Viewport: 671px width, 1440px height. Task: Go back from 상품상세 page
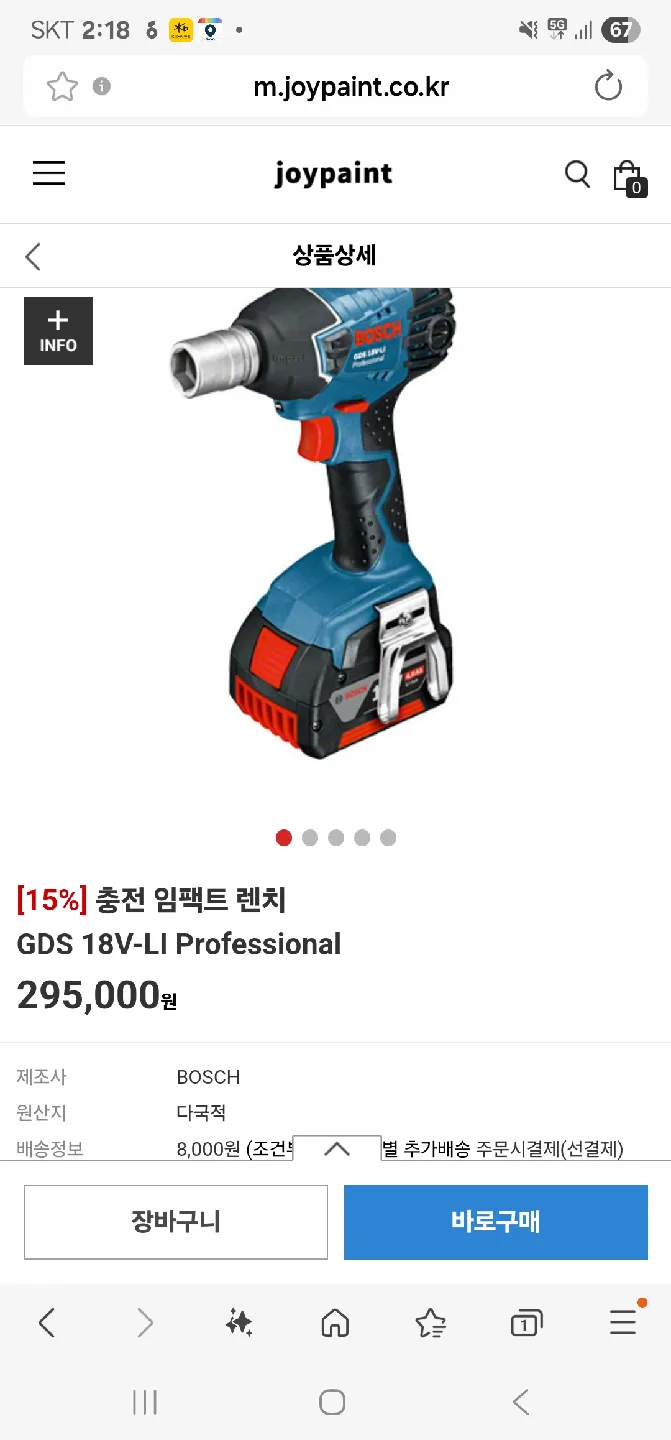(x=33, y=256)
